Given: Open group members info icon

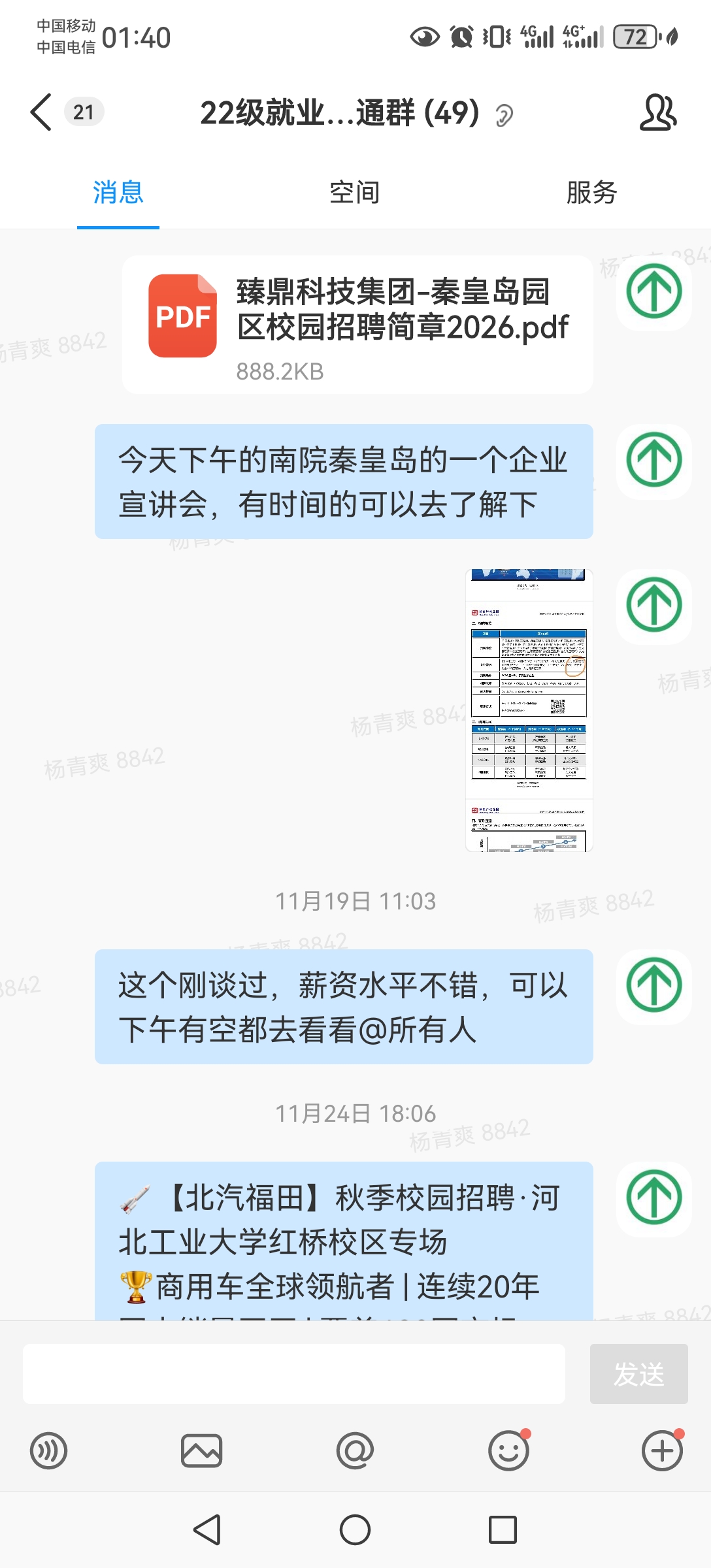Looking at the screenshot, I should [657, 112].
